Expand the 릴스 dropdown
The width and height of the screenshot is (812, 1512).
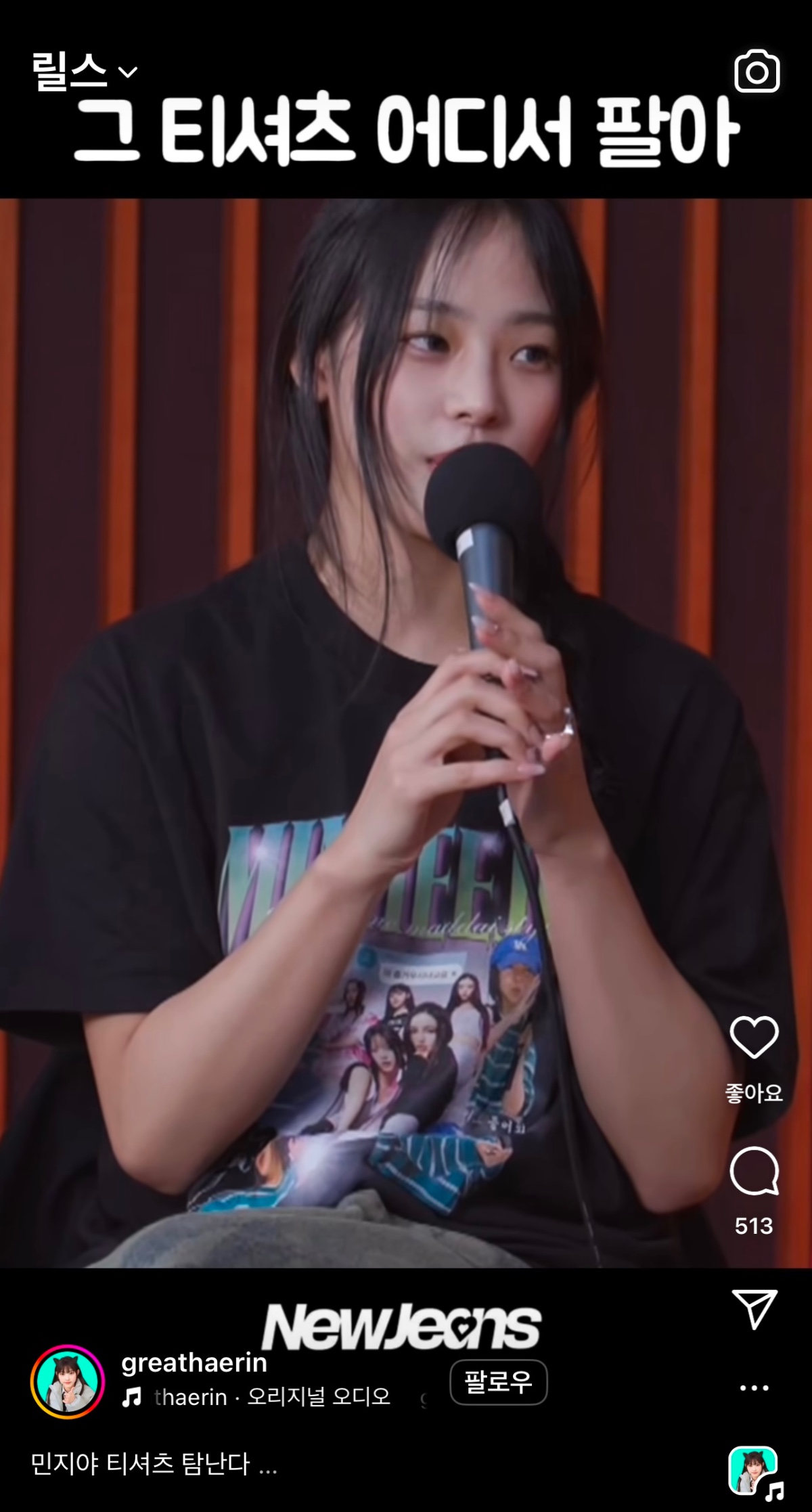[x=85, y=71]
